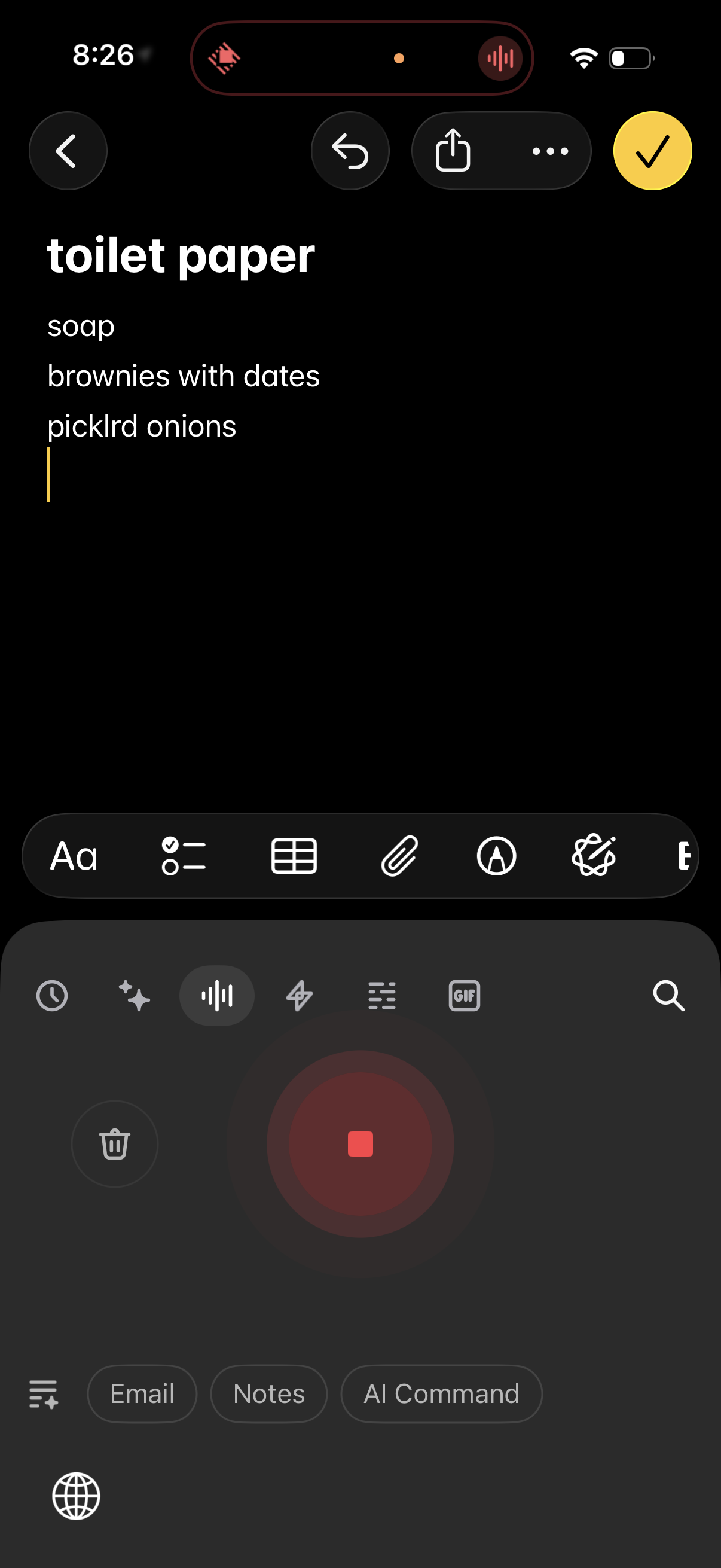Toggle the voice waveform recording mode
The image size is (721, 1568).
(x=217, y=995)
